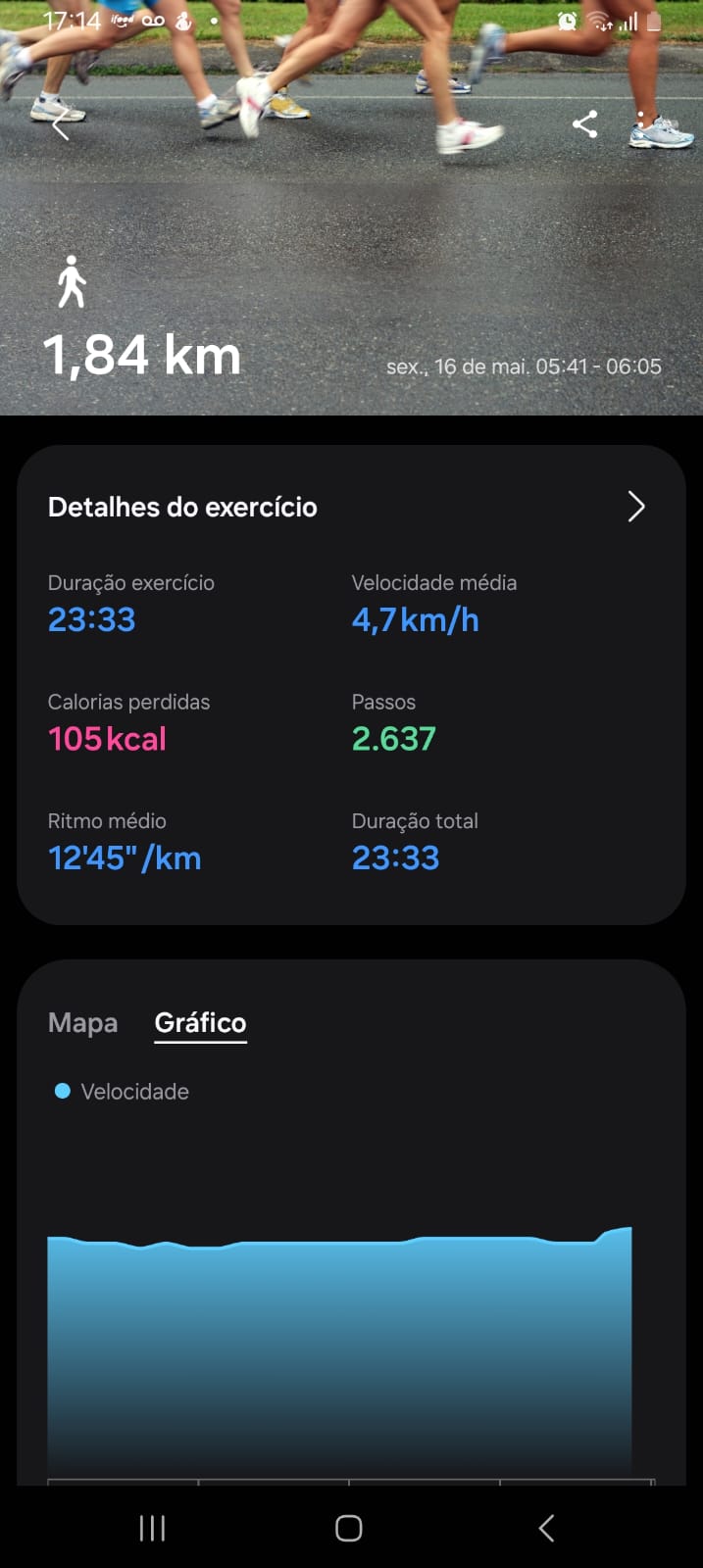
Task: Tap the system back button
Action: [547, 1528]
